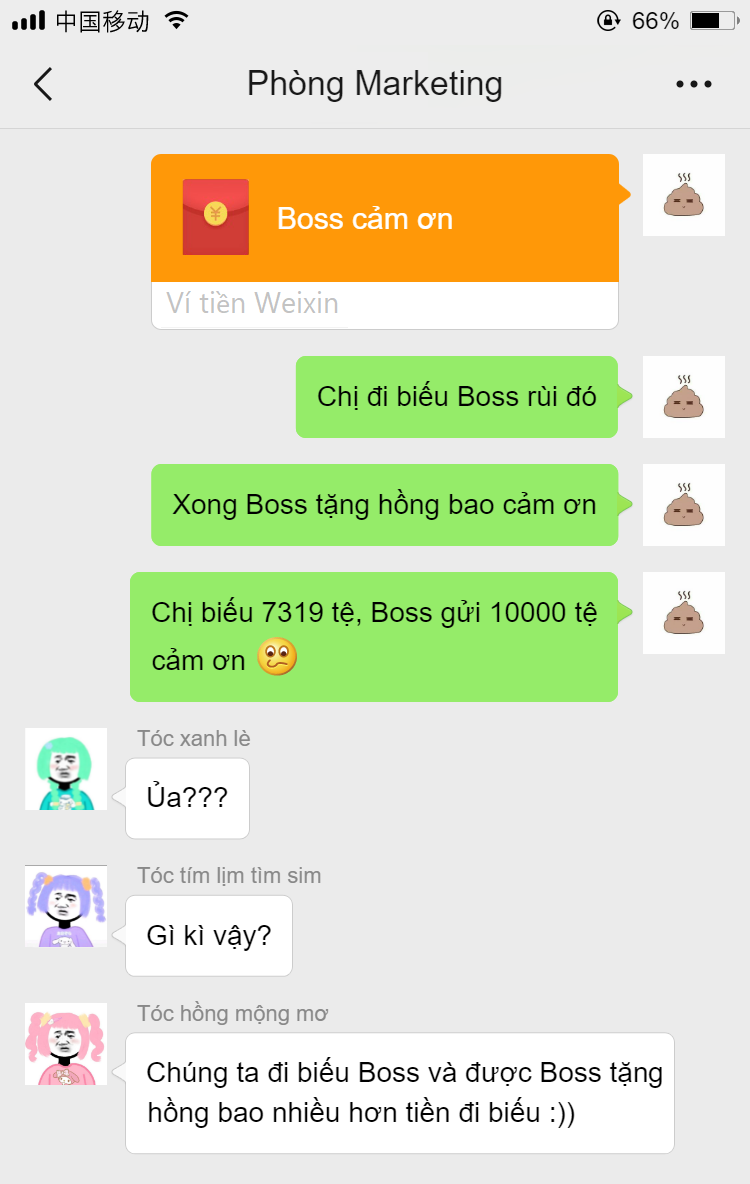Screen dimensions: 750x1184
Task: Go back from Phòng Marketing chat
Action: point(42,85)
